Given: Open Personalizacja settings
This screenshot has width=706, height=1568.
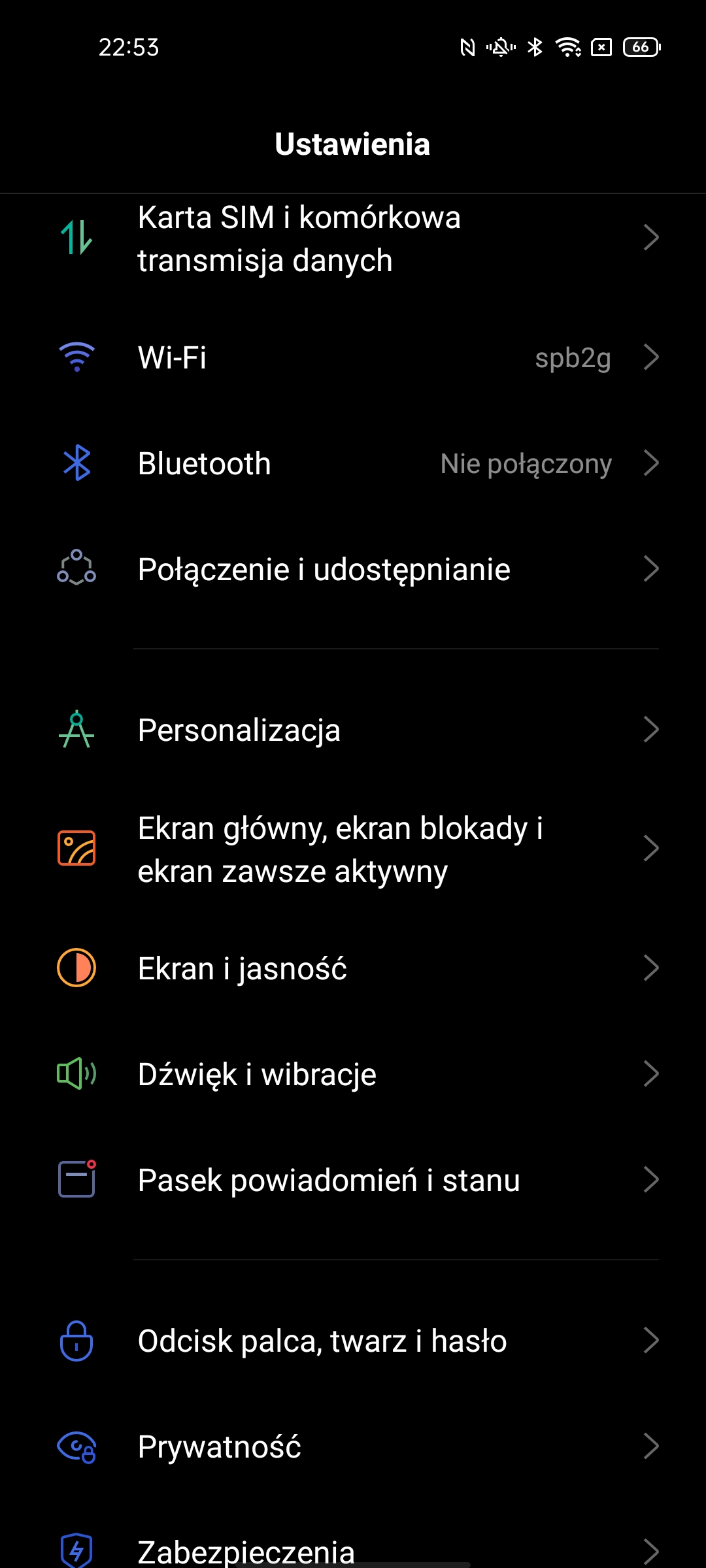Looking at the screenshot, I should (353, 730).
